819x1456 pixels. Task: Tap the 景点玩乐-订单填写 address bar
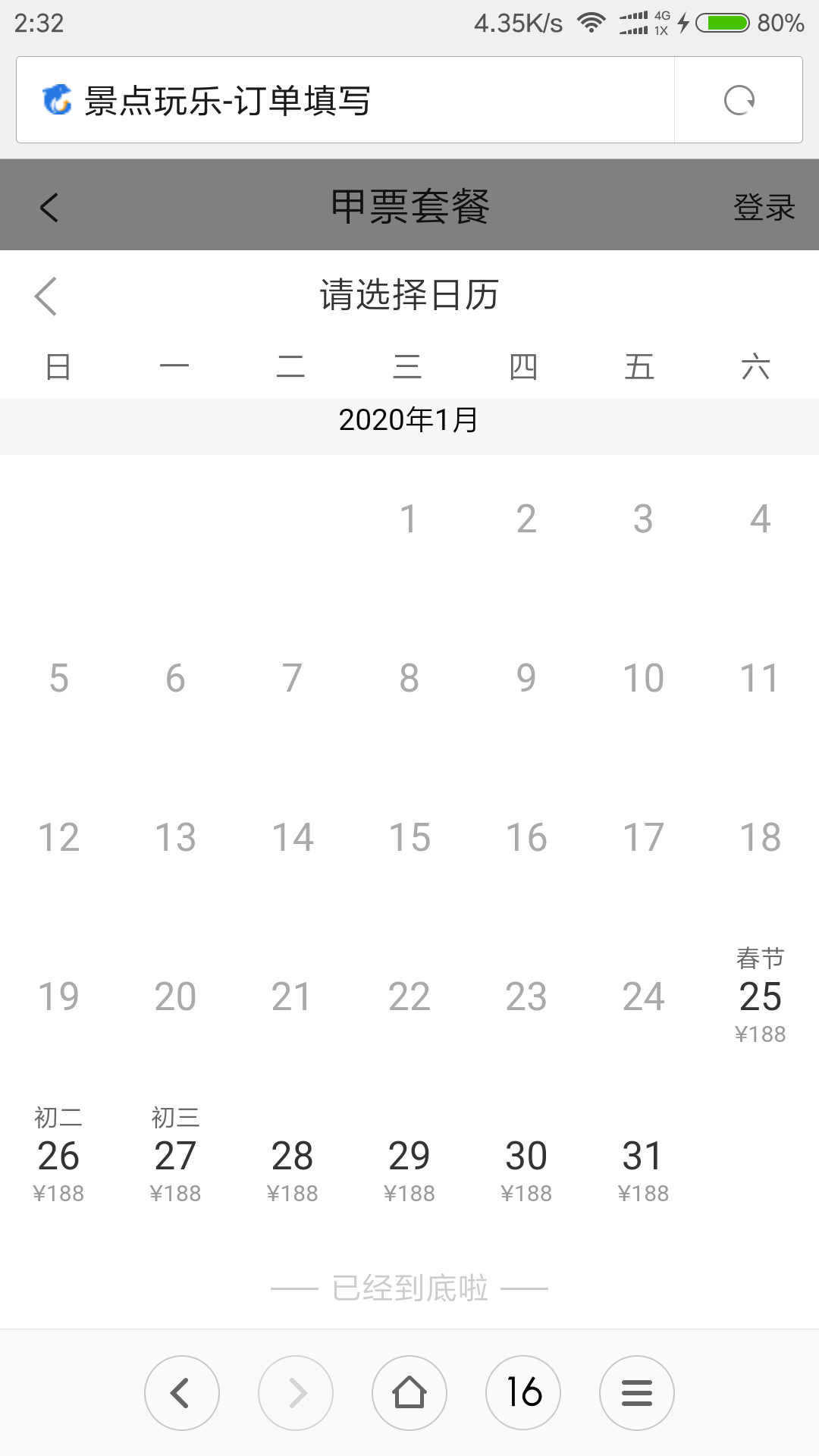coord(345,100)
